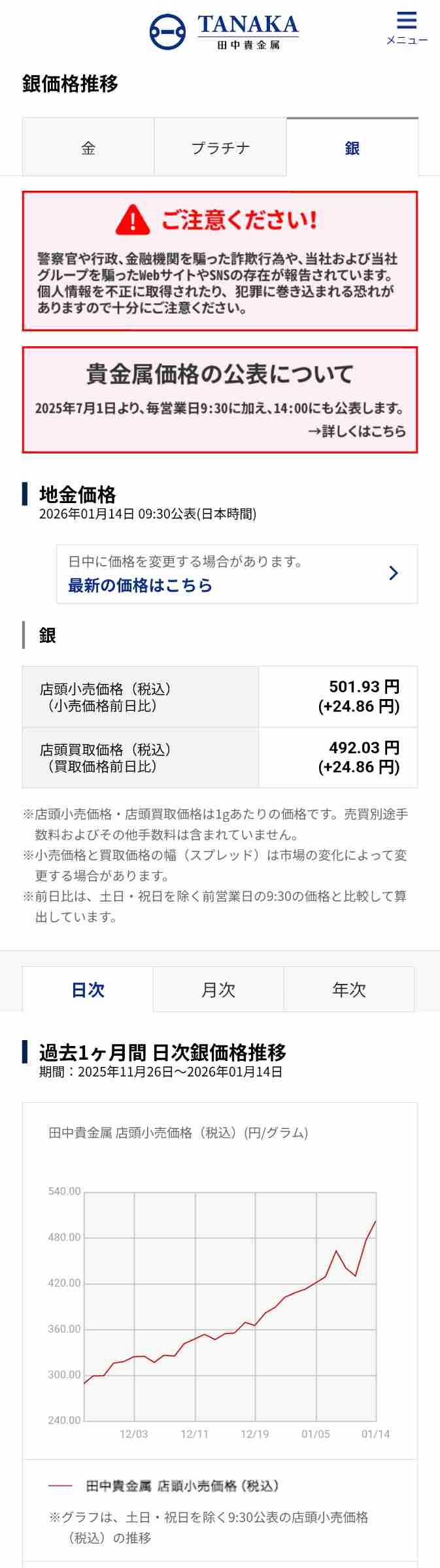Image resolution: width=440 pixels, height=1568 pixels.
Task: Switch to the 金 price tab
Action: click(88, 148)
